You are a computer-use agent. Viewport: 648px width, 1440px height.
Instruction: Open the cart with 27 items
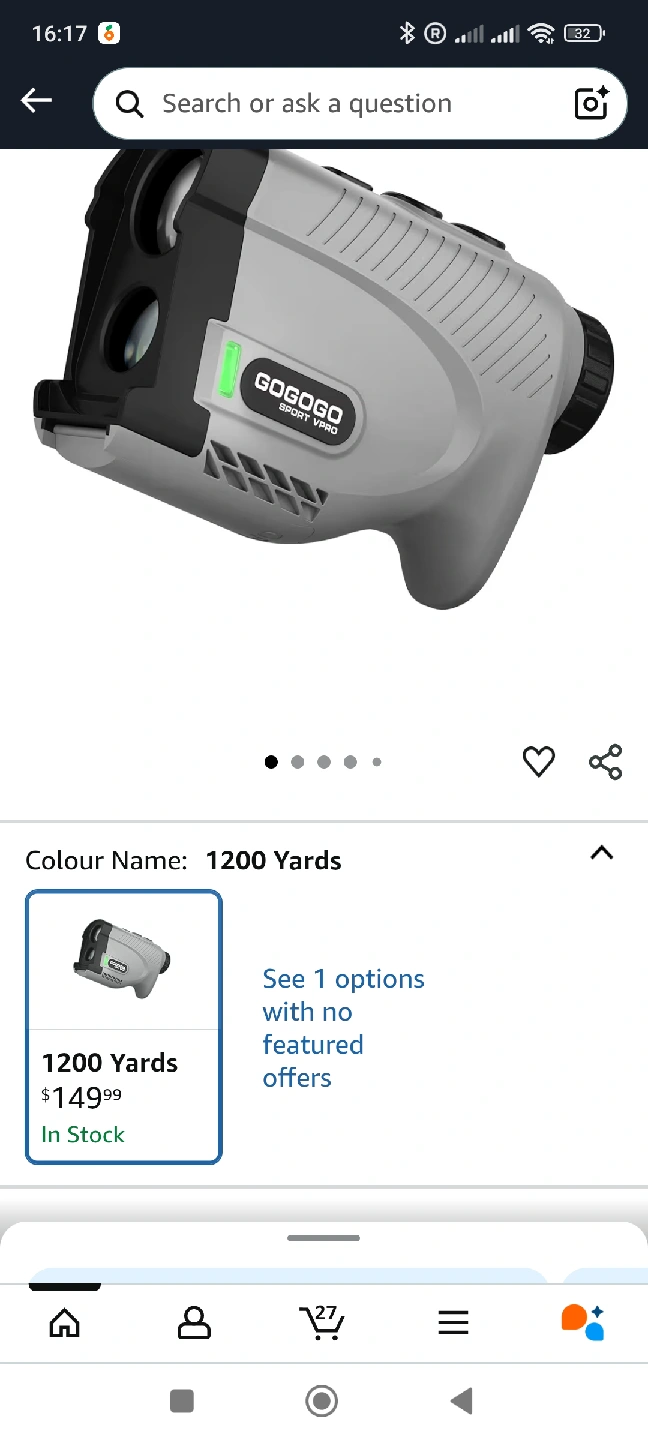point(322,1322)
